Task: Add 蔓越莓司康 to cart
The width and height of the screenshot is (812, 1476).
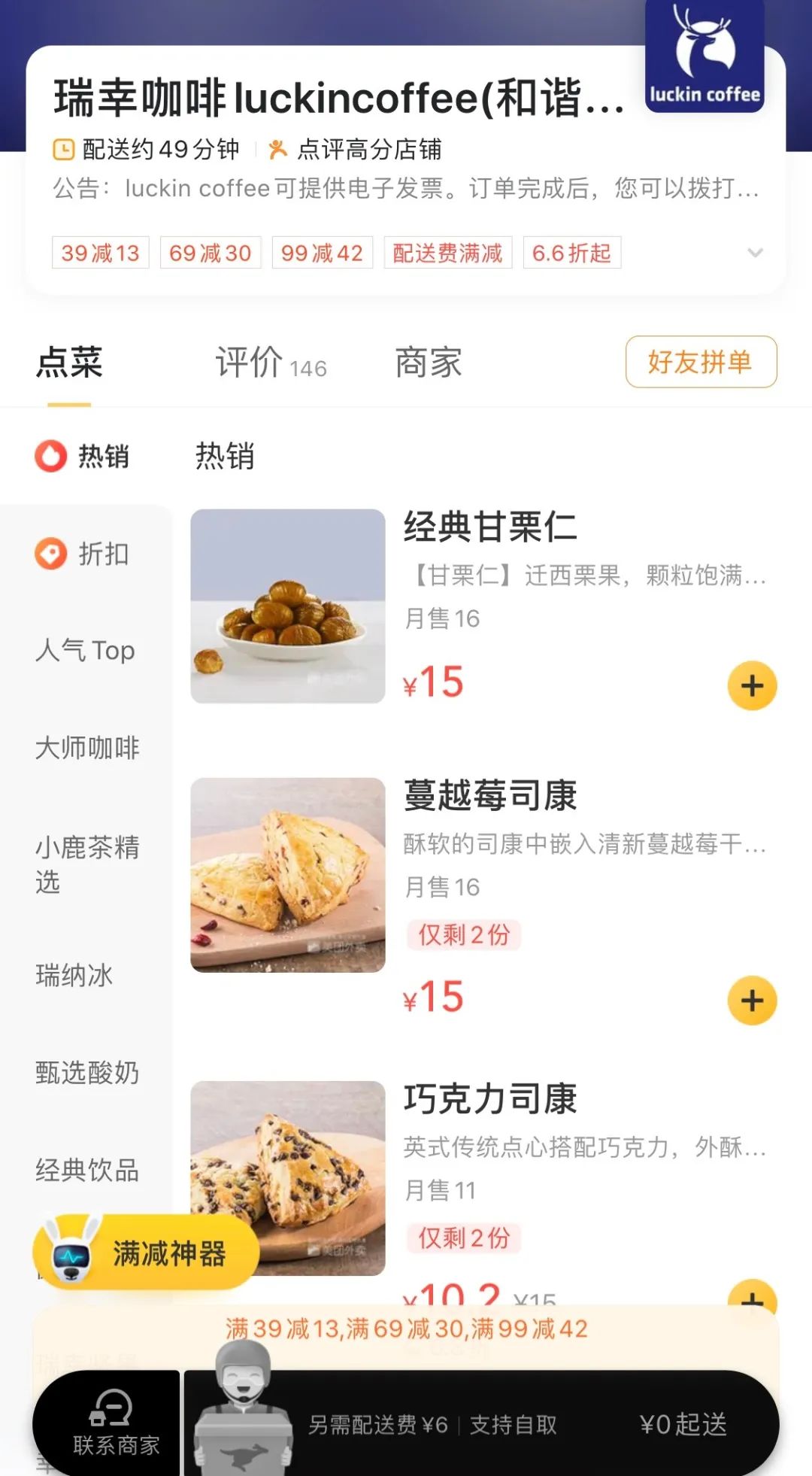Action: 752,1001
